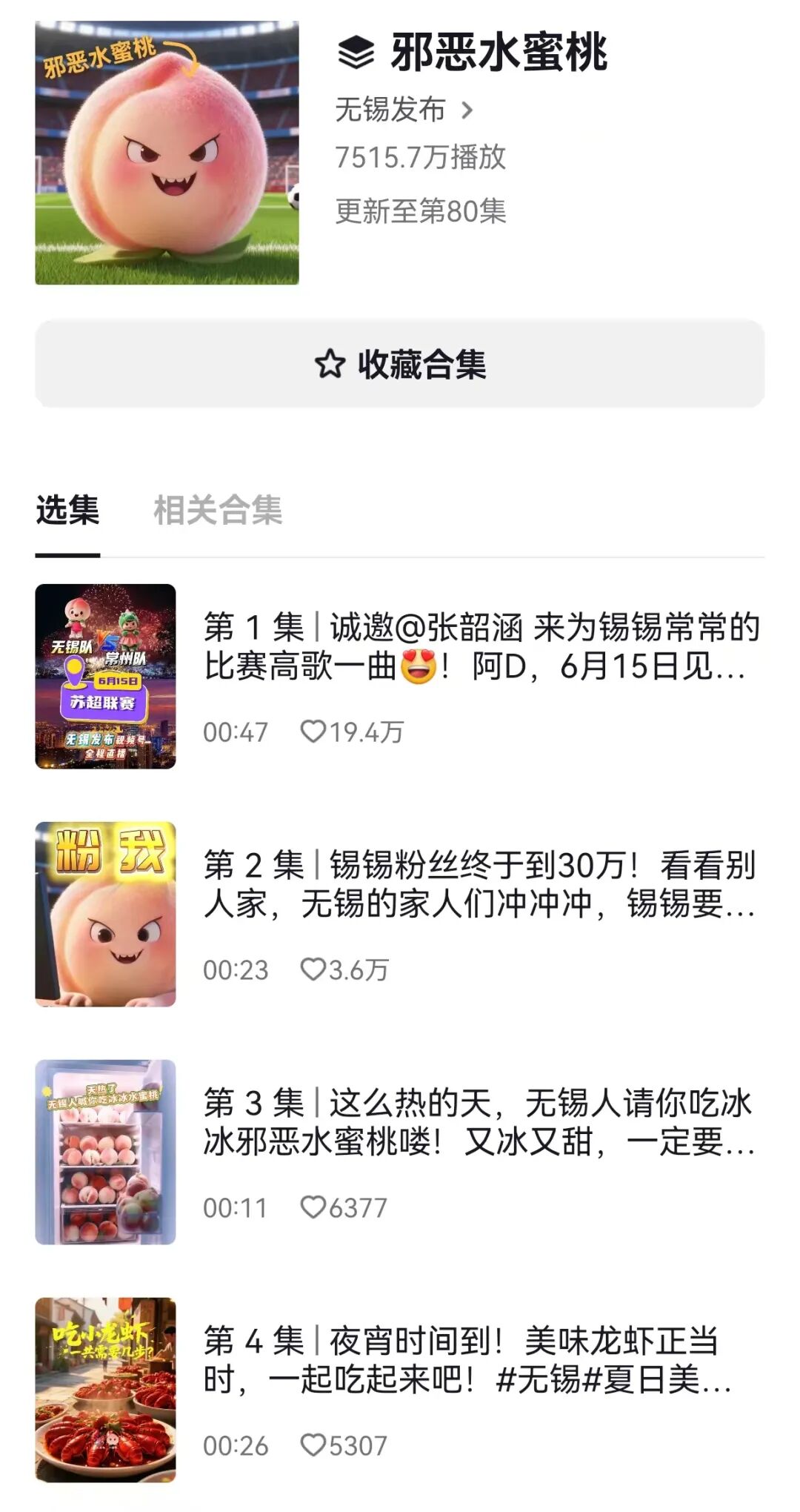Play episode 1 inviting 张韶涵
800x1512 pixels.
tap(400, 677)
